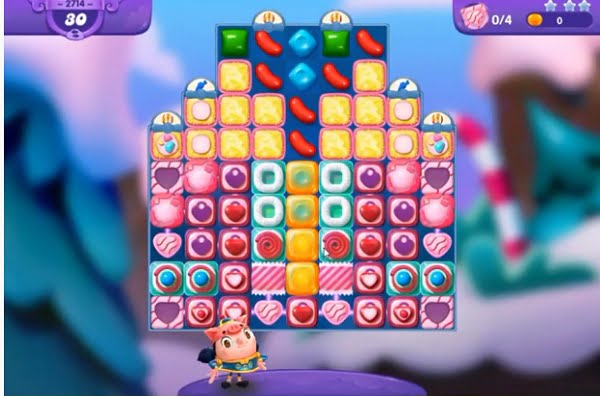Image resolution: width=600 pixels, height=396 pixels.
Task: Open the menu button under moves counter
Action: tap(75, 34)
